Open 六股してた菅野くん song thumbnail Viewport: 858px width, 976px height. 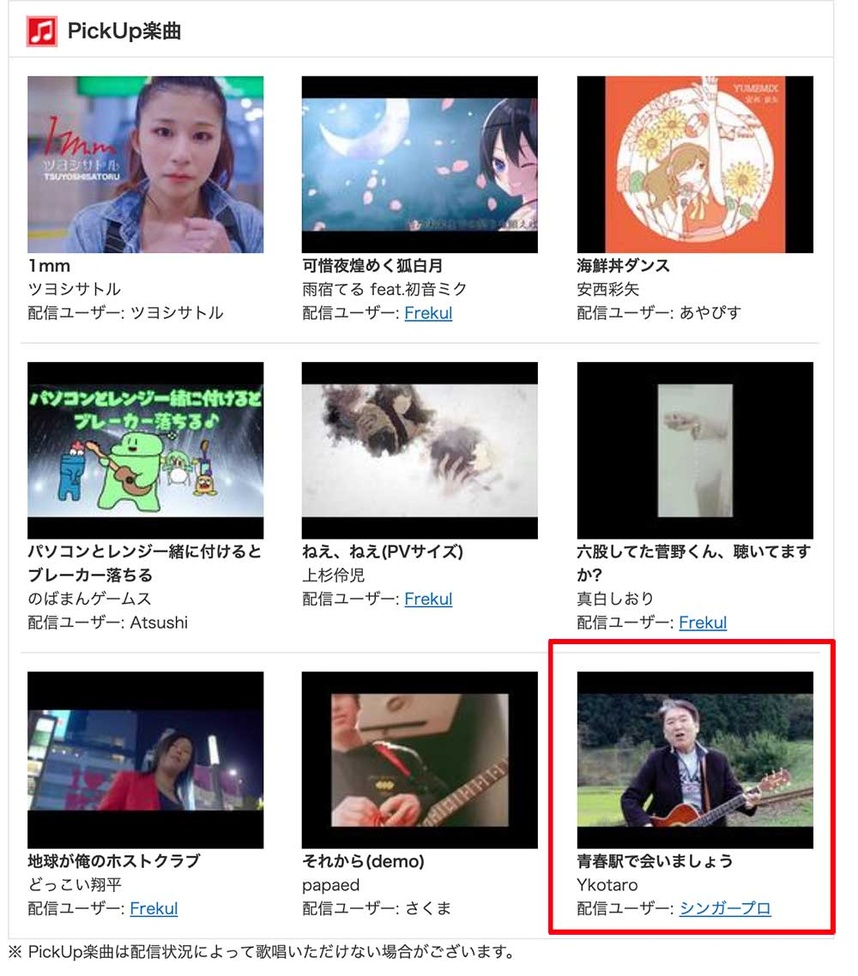695,450
